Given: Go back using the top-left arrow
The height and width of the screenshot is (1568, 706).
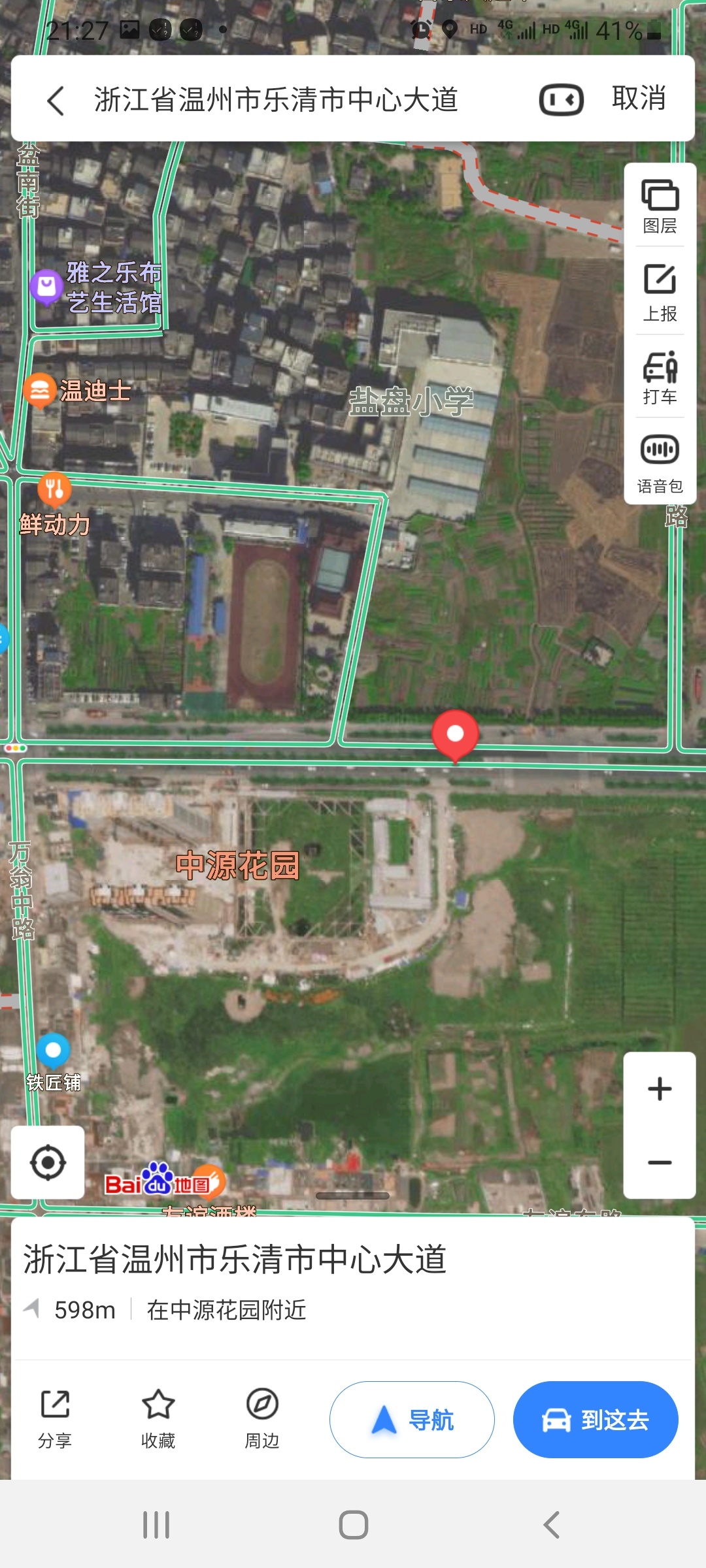Looking at the screenshot, I should [56, 101].
